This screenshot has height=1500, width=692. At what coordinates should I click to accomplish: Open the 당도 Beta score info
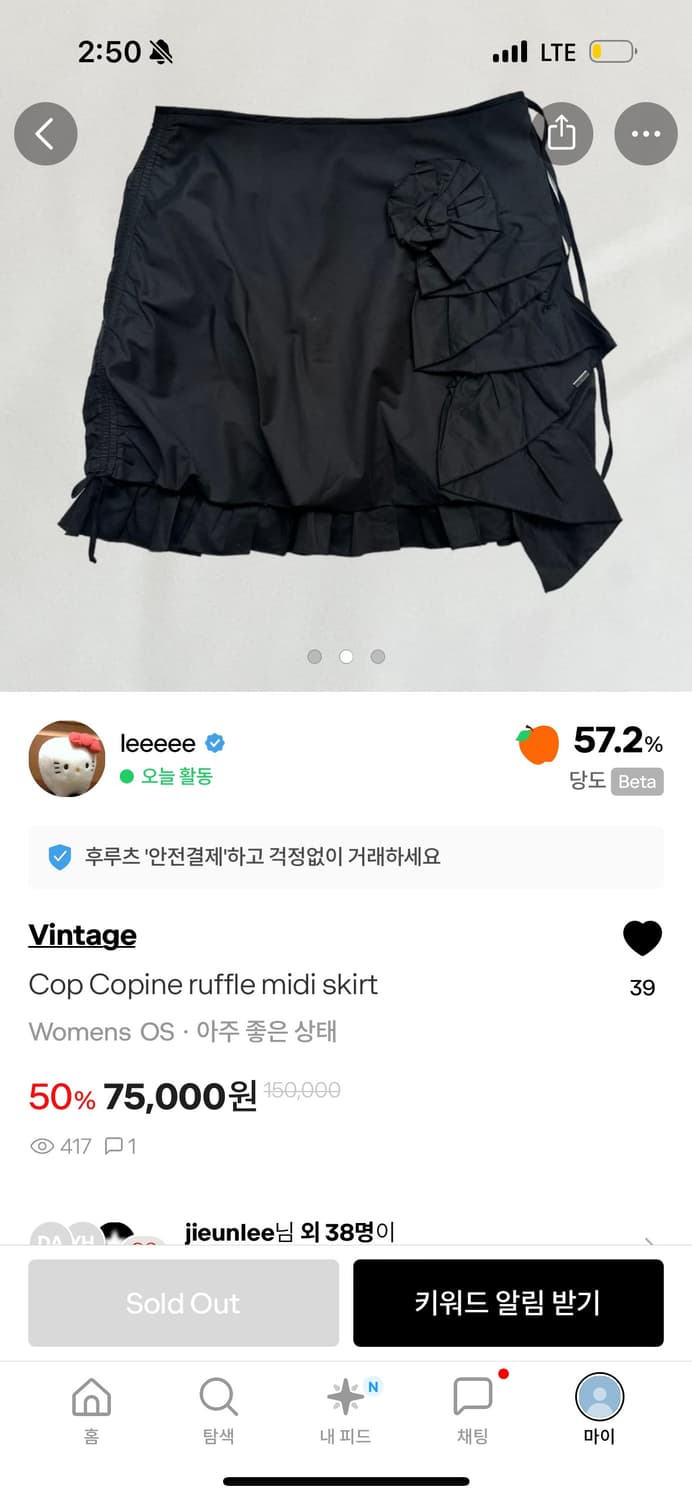click(614, 781)
